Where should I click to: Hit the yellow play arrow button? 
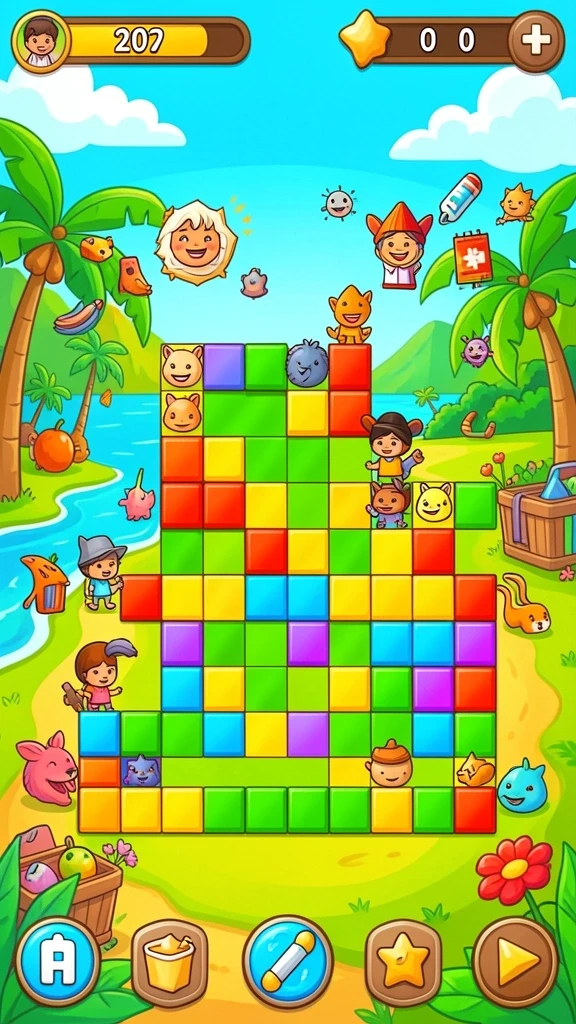coord(516,961)
